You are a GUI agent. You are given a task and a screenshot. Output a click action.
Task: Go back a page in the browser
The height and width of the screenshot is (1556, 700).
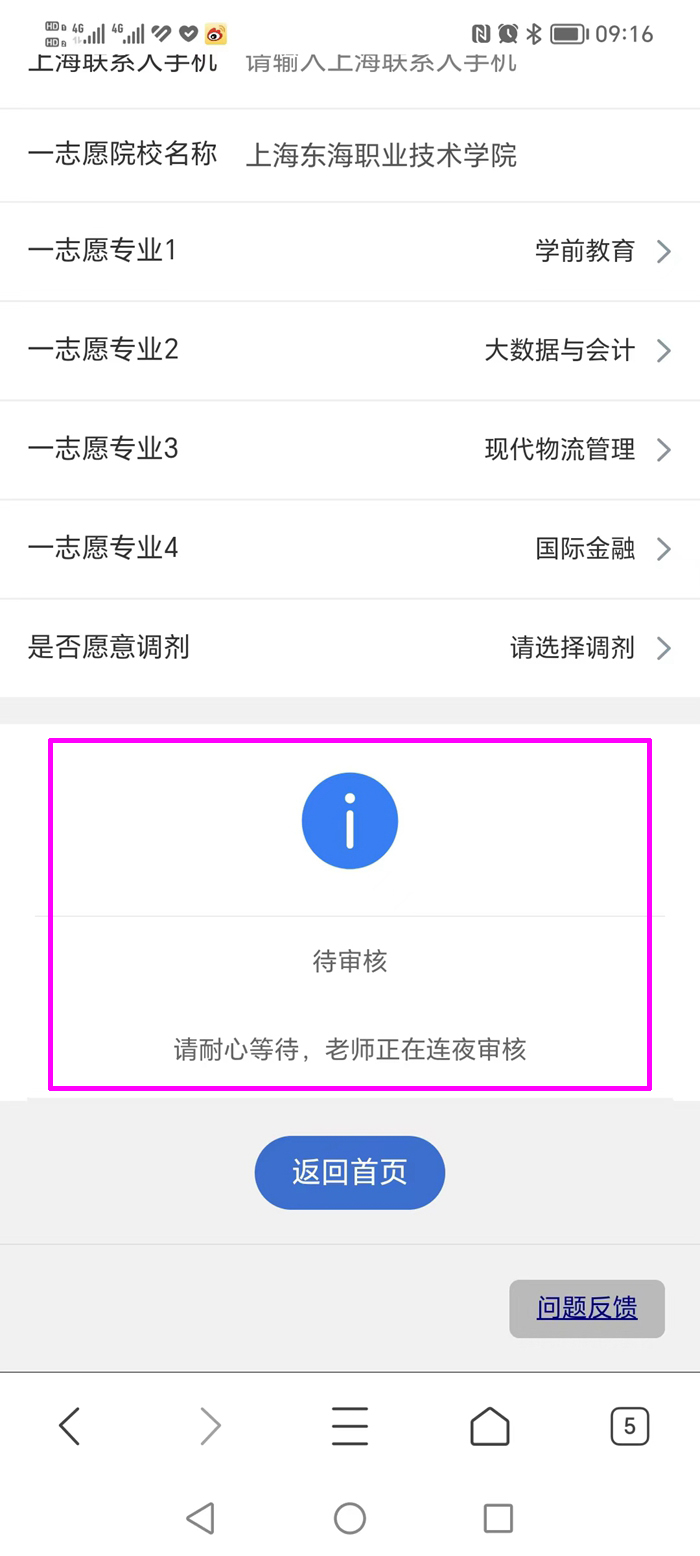click(69, 1426)
